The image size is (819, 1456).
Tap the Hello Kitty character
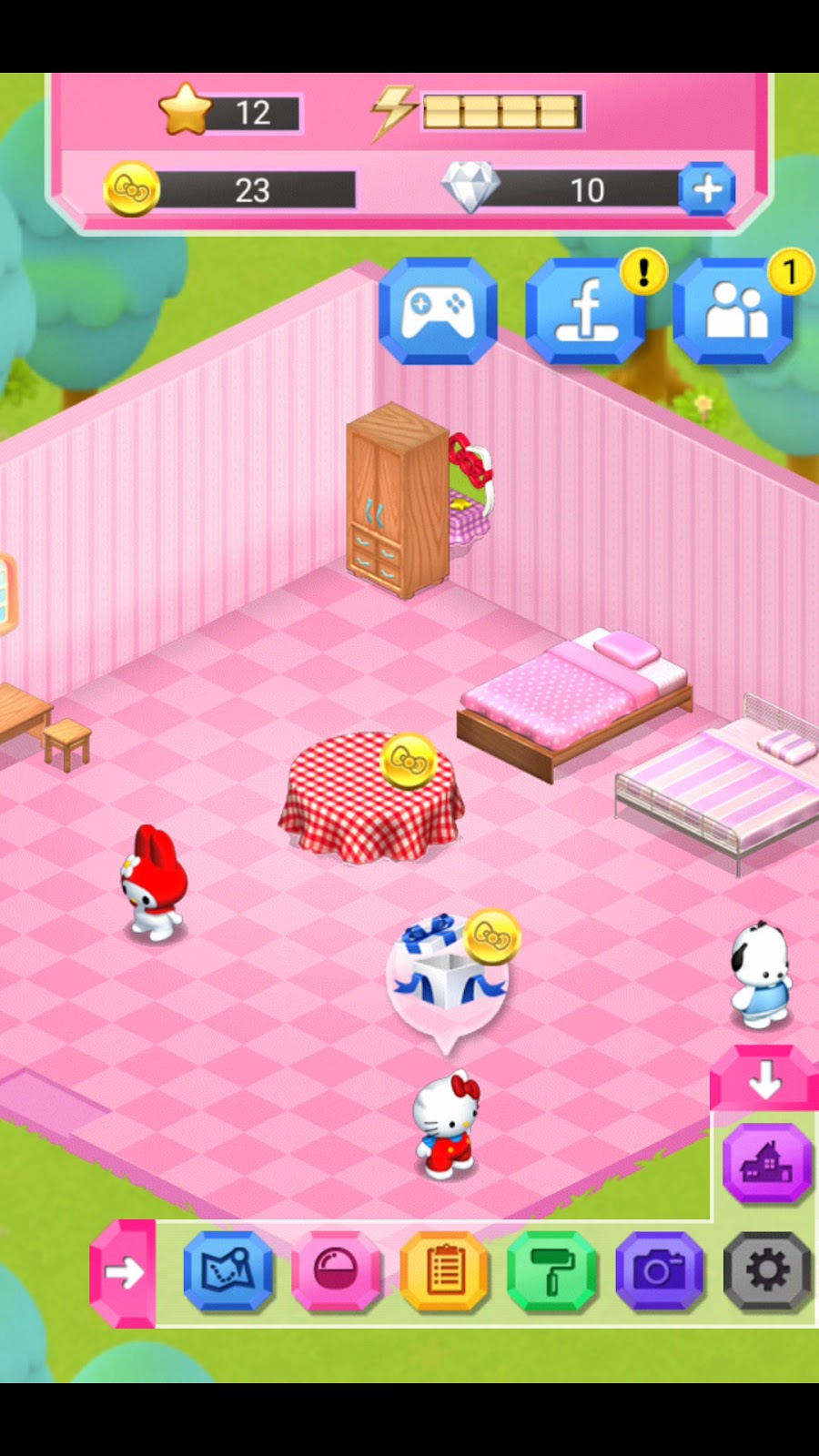click(x=446, y=1125)
